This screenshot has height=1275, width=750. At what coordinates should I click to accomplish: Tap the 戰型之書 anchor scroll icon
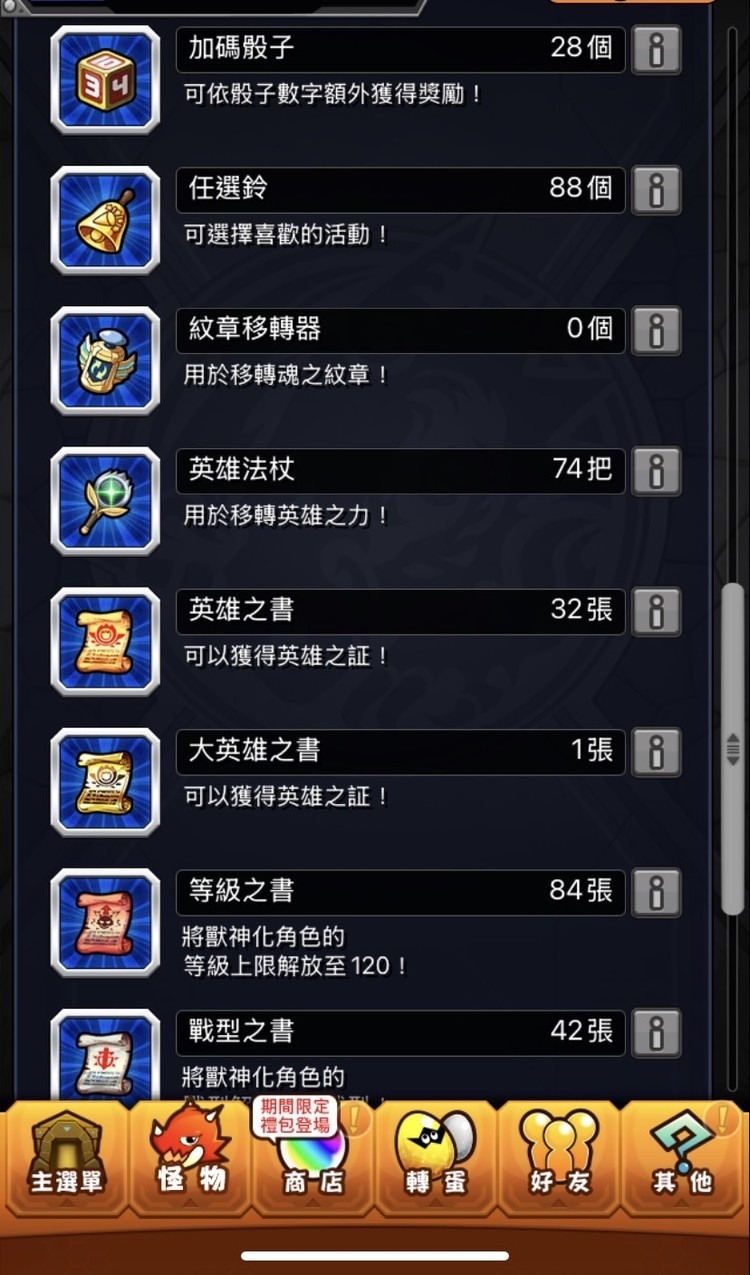click(x=104, y=1055)
